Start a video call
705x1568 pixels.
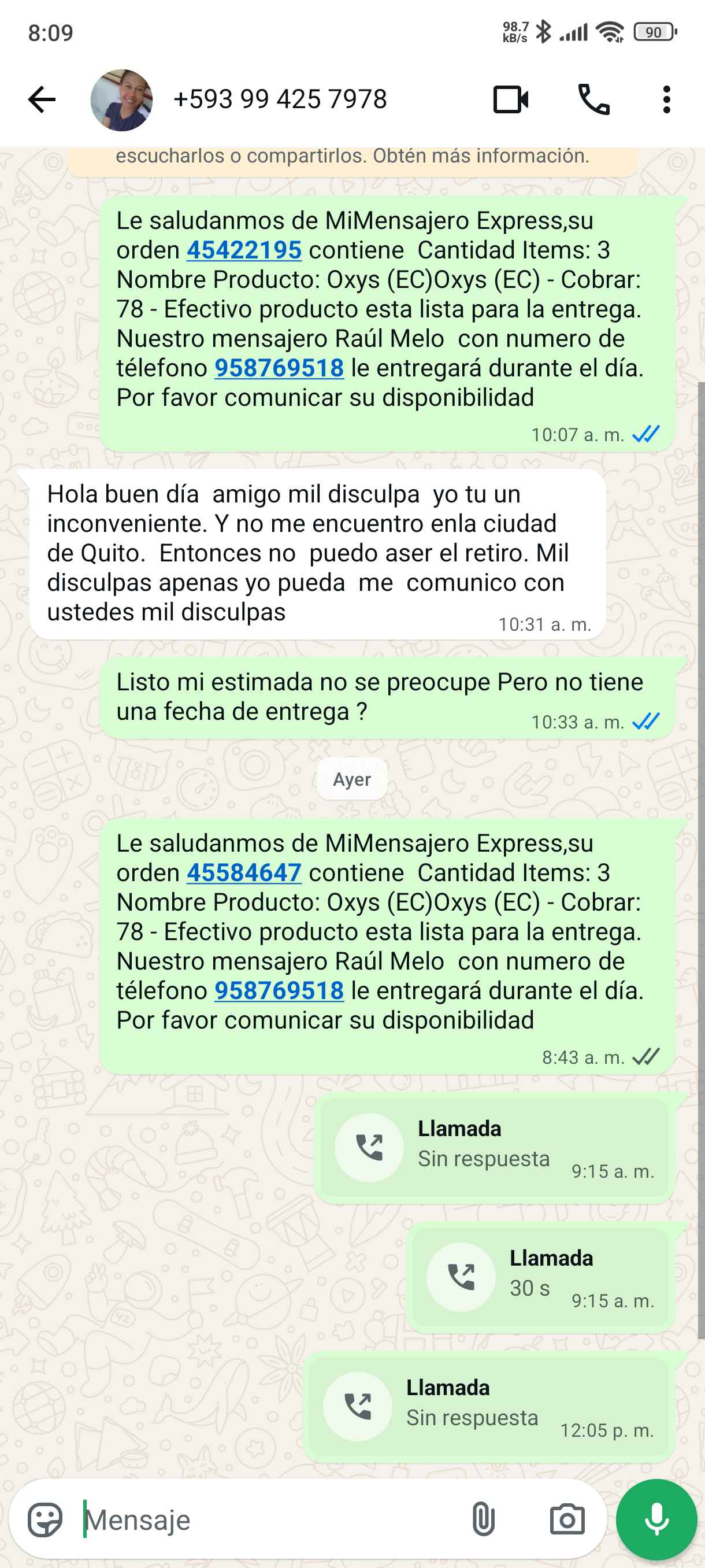[x=510, y=100]
